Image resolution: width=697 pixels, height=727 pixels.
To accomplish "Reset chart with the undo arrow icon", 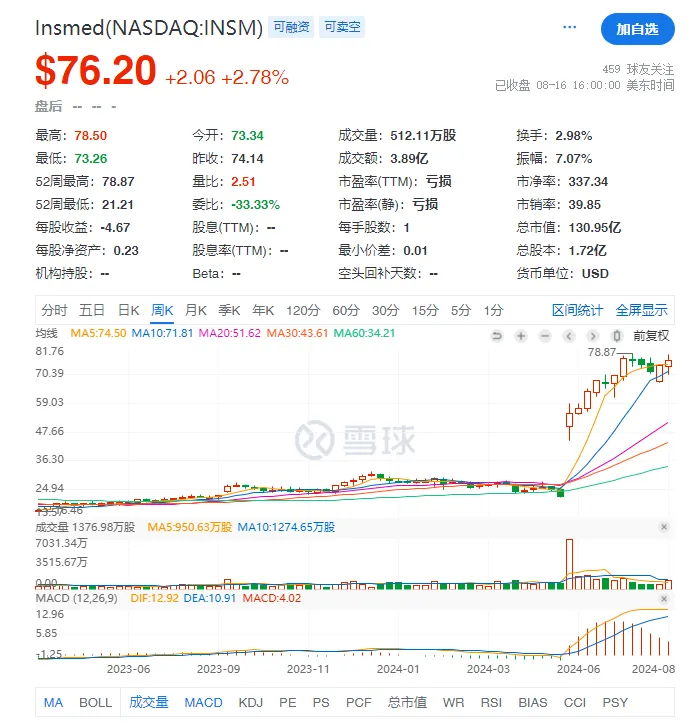I will click(x=497, y=336).
